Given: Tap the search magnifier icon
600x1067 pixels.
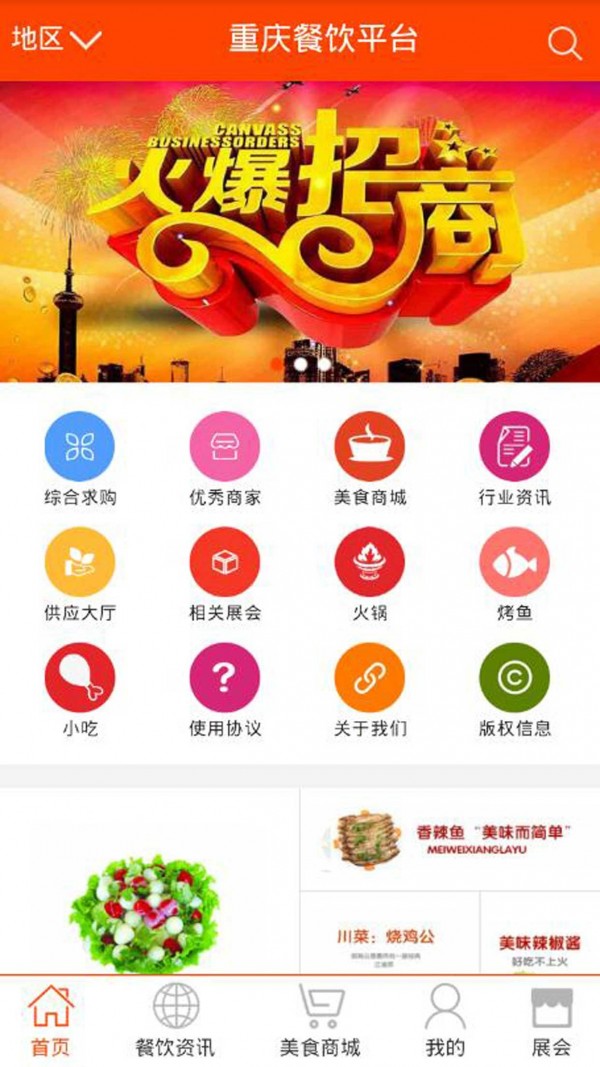Looking at the screenshot, I should [564, 42].
